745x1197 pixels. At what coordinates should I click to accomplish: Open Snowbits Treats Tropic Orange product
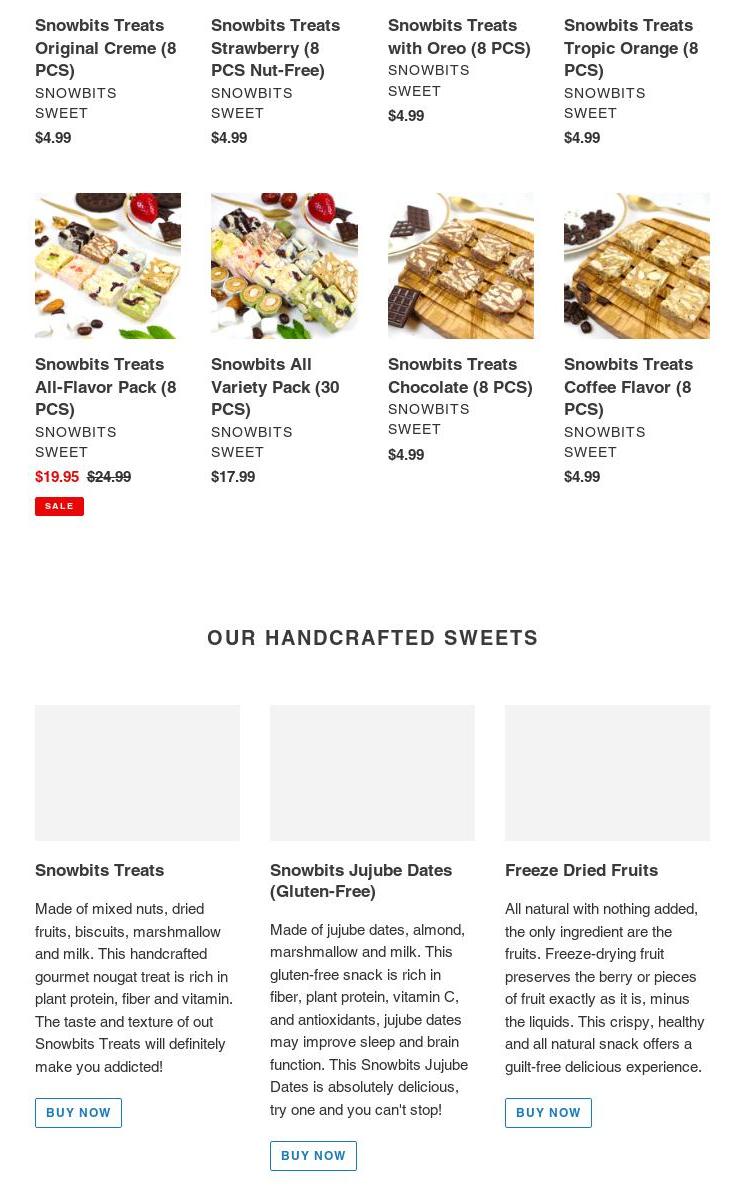pyautogui.click(x=631, y=48)
